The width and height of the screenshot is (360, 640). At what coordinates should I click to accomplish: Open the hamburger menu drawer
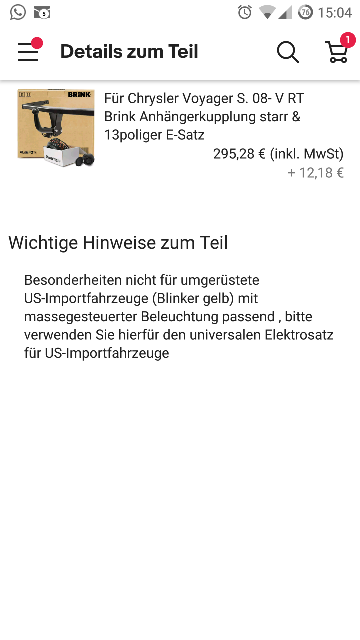click(x=29, y=52)
